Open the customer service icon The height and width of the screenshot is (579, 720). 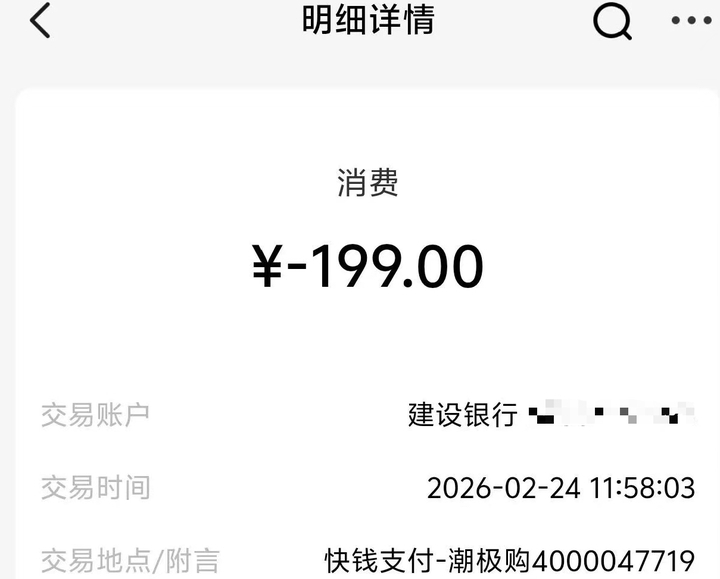612,20
